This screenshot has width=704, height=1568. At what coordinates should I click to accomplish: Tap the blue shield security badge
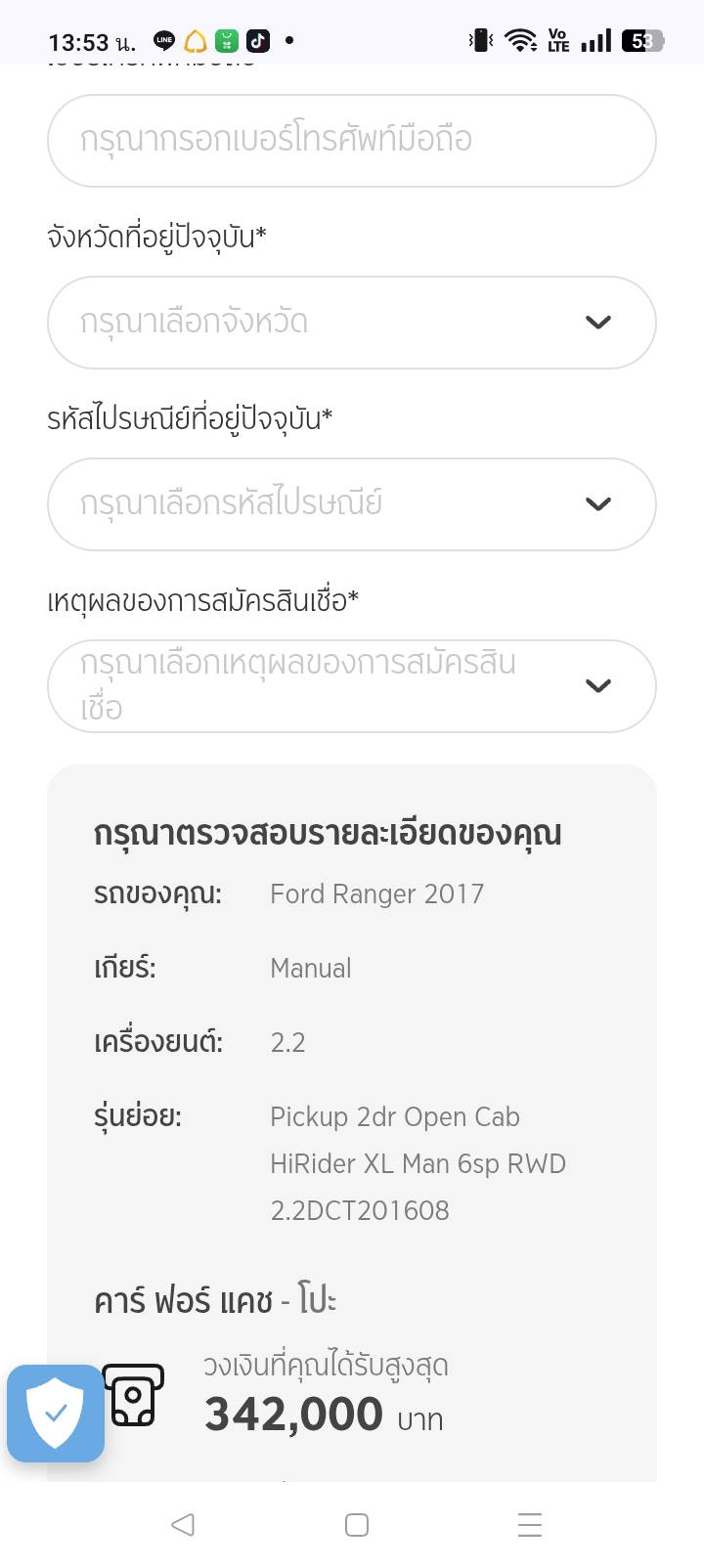click(x=56, y=1413)
